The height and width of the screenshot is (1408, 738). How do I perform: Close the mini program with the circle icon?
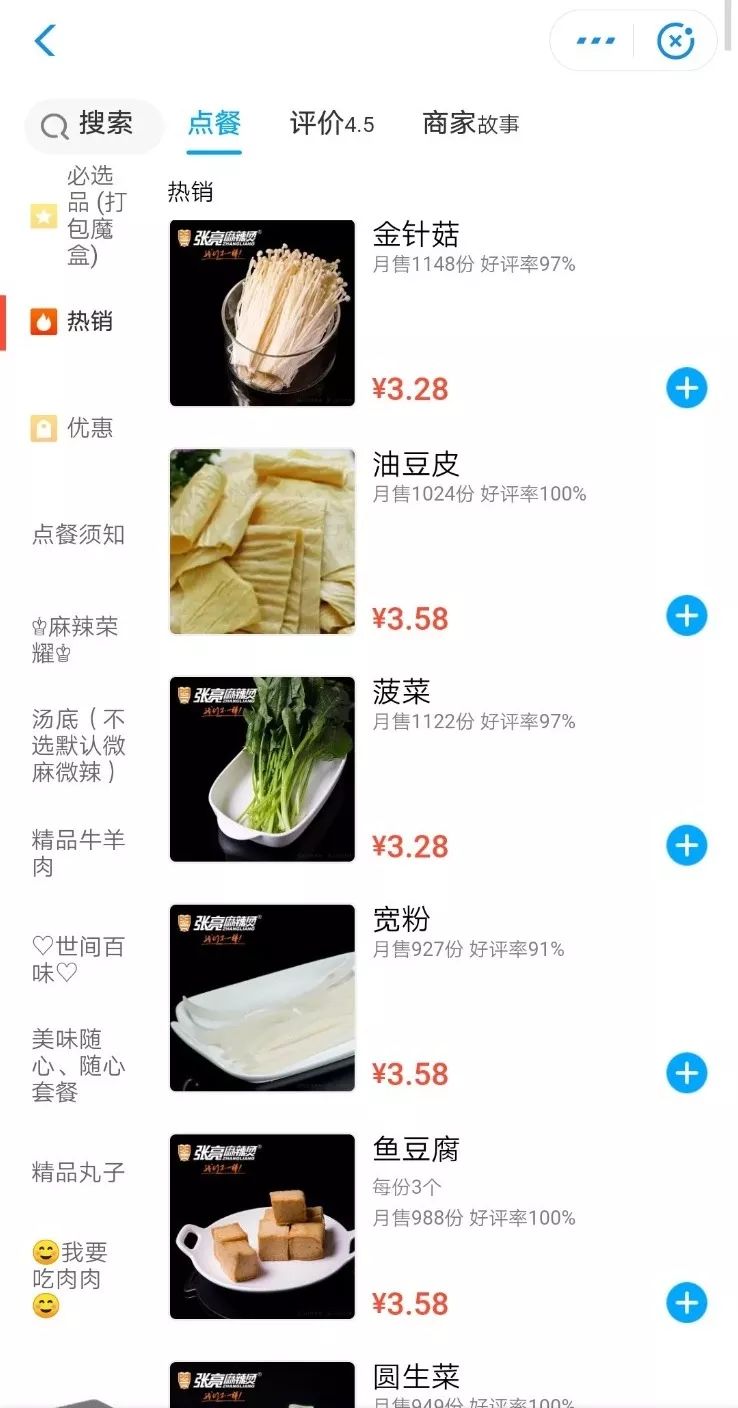(675, 41)
